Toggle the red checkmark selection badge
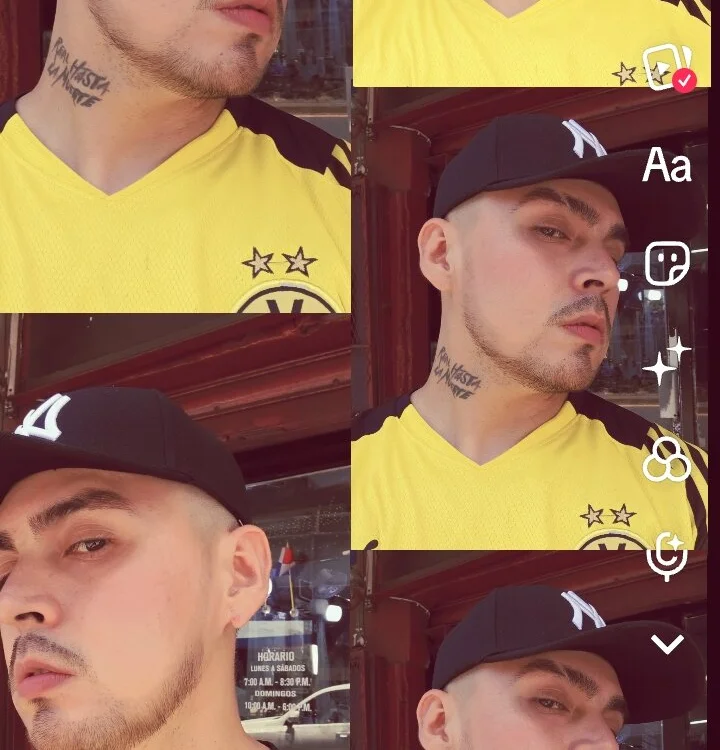720x750 pixels. point(683,82)
